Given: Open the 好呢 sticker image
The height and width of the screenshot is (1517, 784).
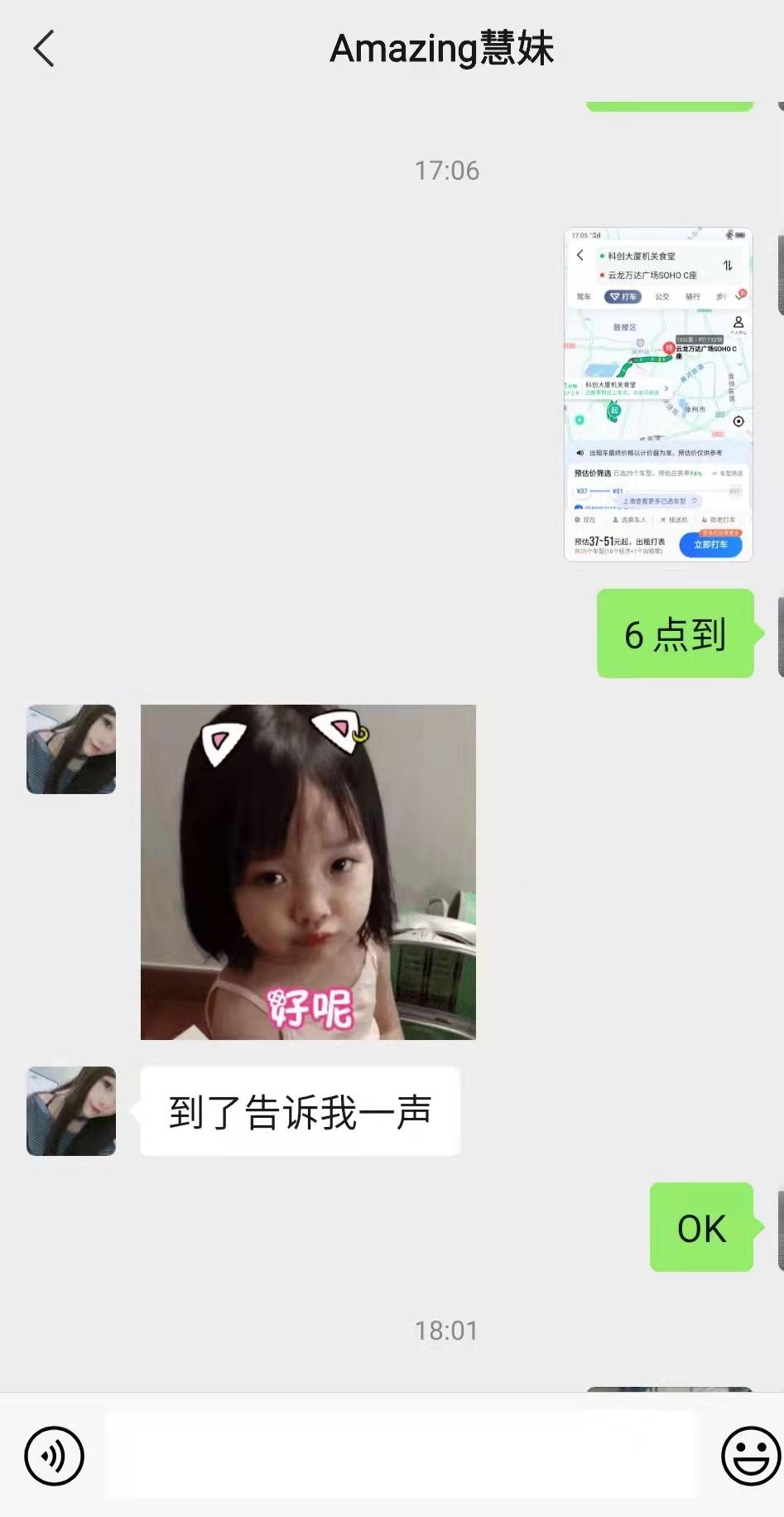Looking at the screenshot, I should click(308, 872).
